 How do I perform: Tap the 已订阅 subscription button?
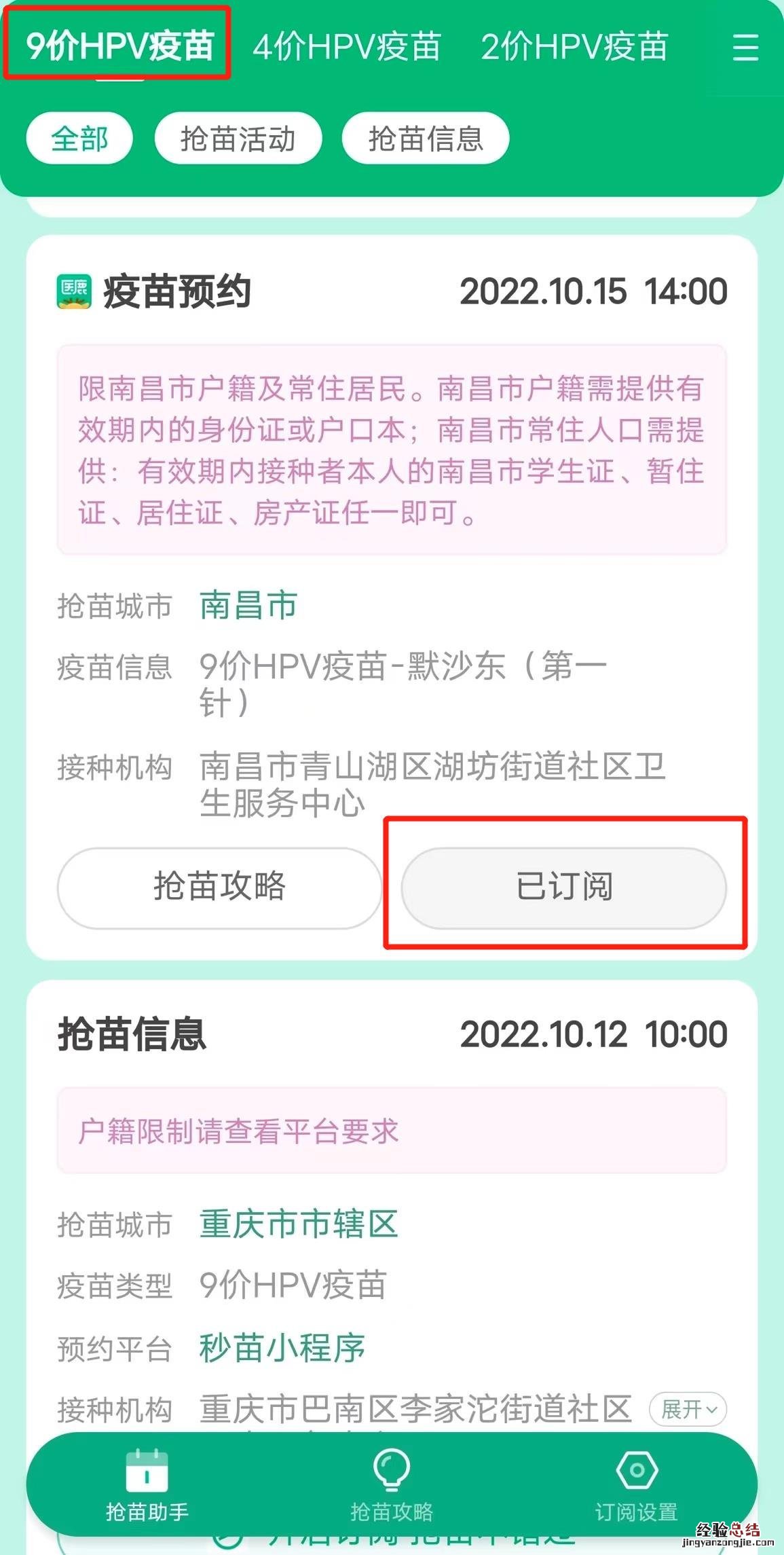[x=564, y=887]
